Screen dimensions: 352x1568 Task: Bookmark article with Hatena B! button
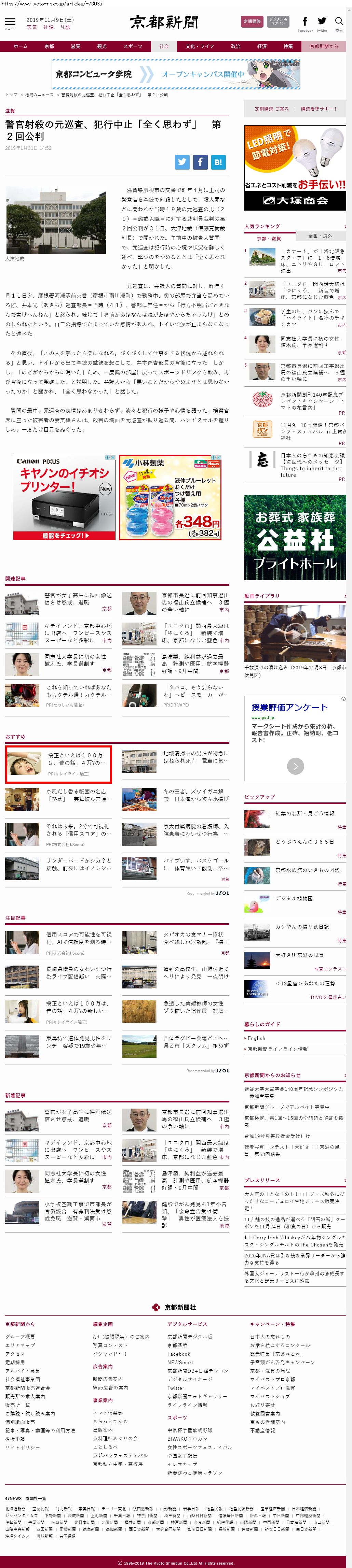218,162
